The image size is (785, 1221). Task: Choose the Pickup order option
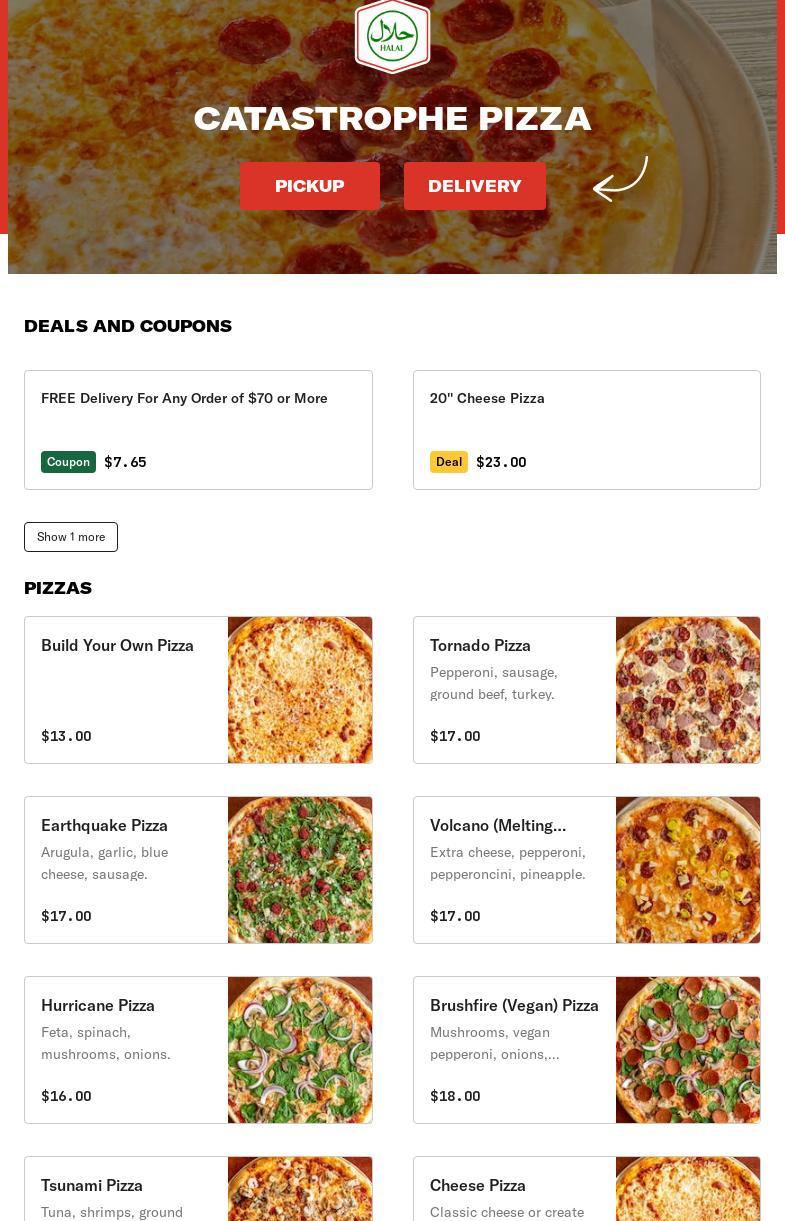click(310, 186)
